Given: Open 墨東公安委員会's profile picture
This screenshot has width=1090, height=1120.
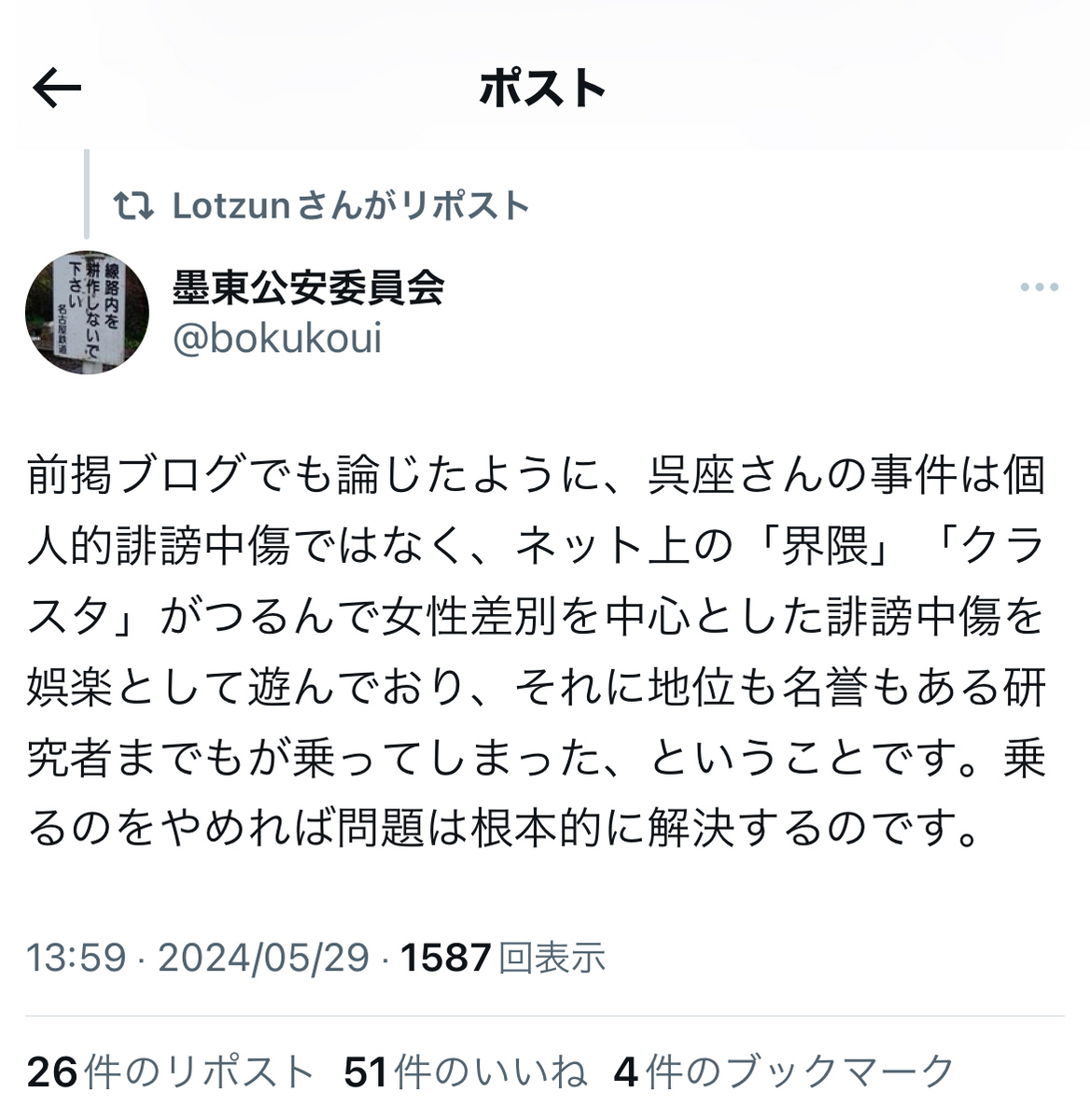Looking at the screenshot, I should (87, 312).
